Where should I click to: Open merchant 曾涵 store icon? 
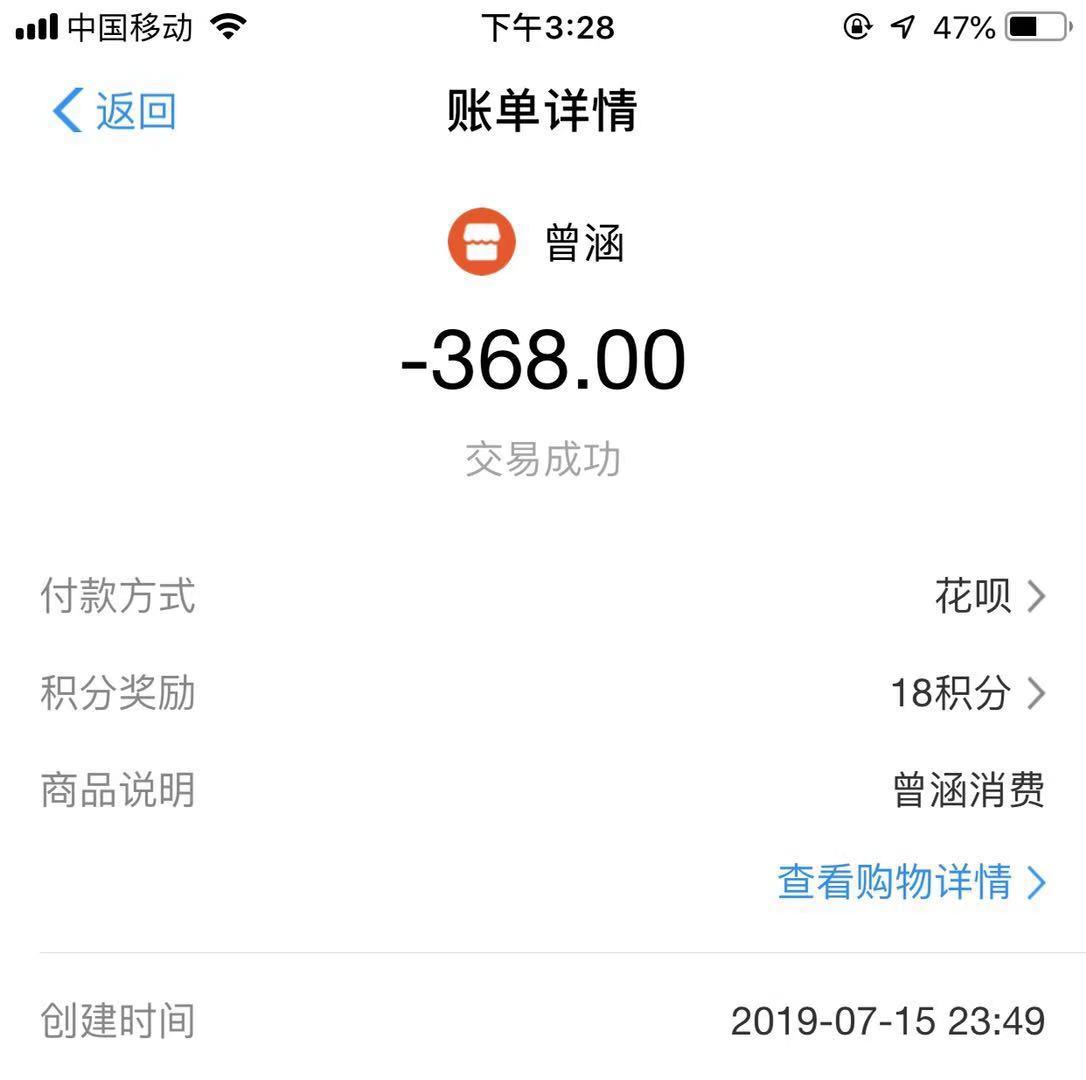click(x=481, y=242)
